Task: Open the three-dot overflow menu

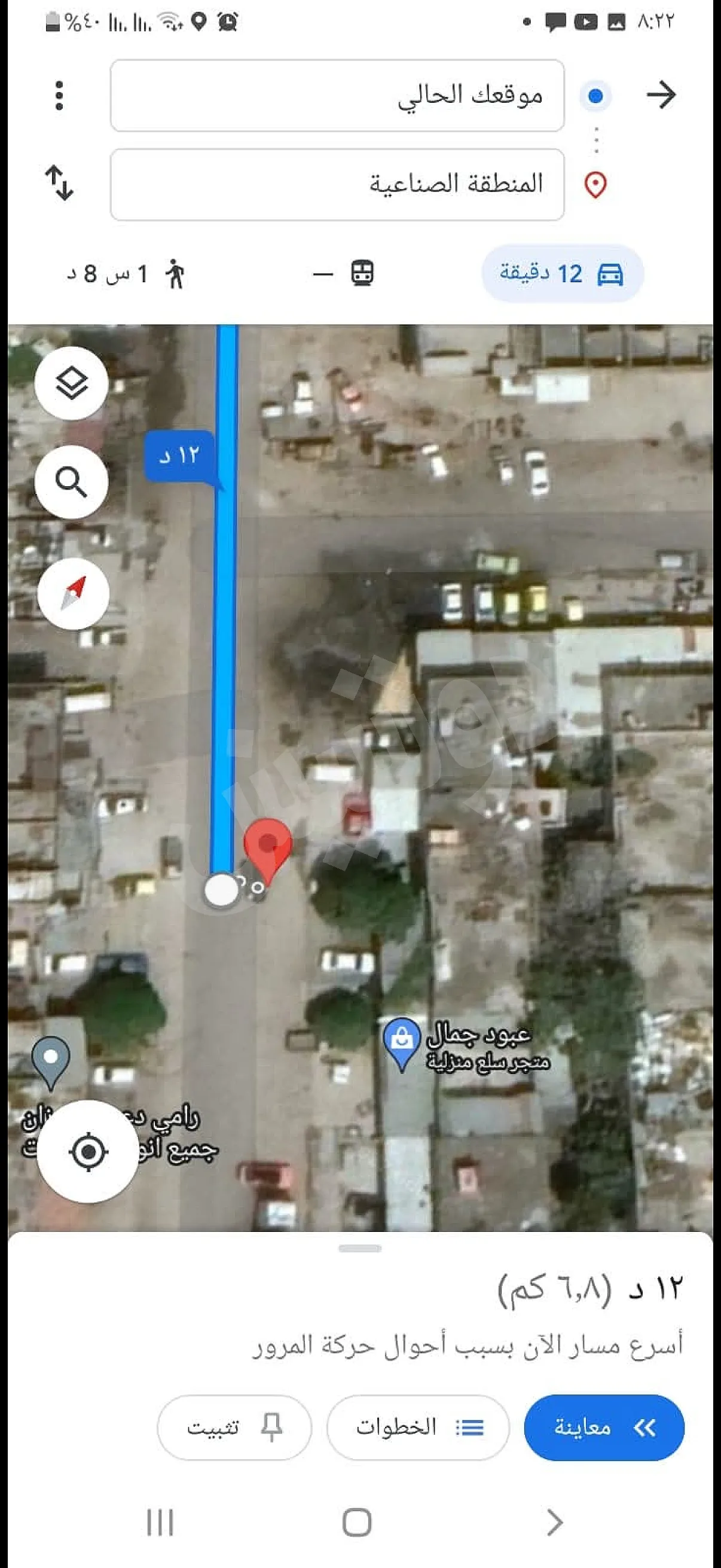Action: tap(59, 96)
